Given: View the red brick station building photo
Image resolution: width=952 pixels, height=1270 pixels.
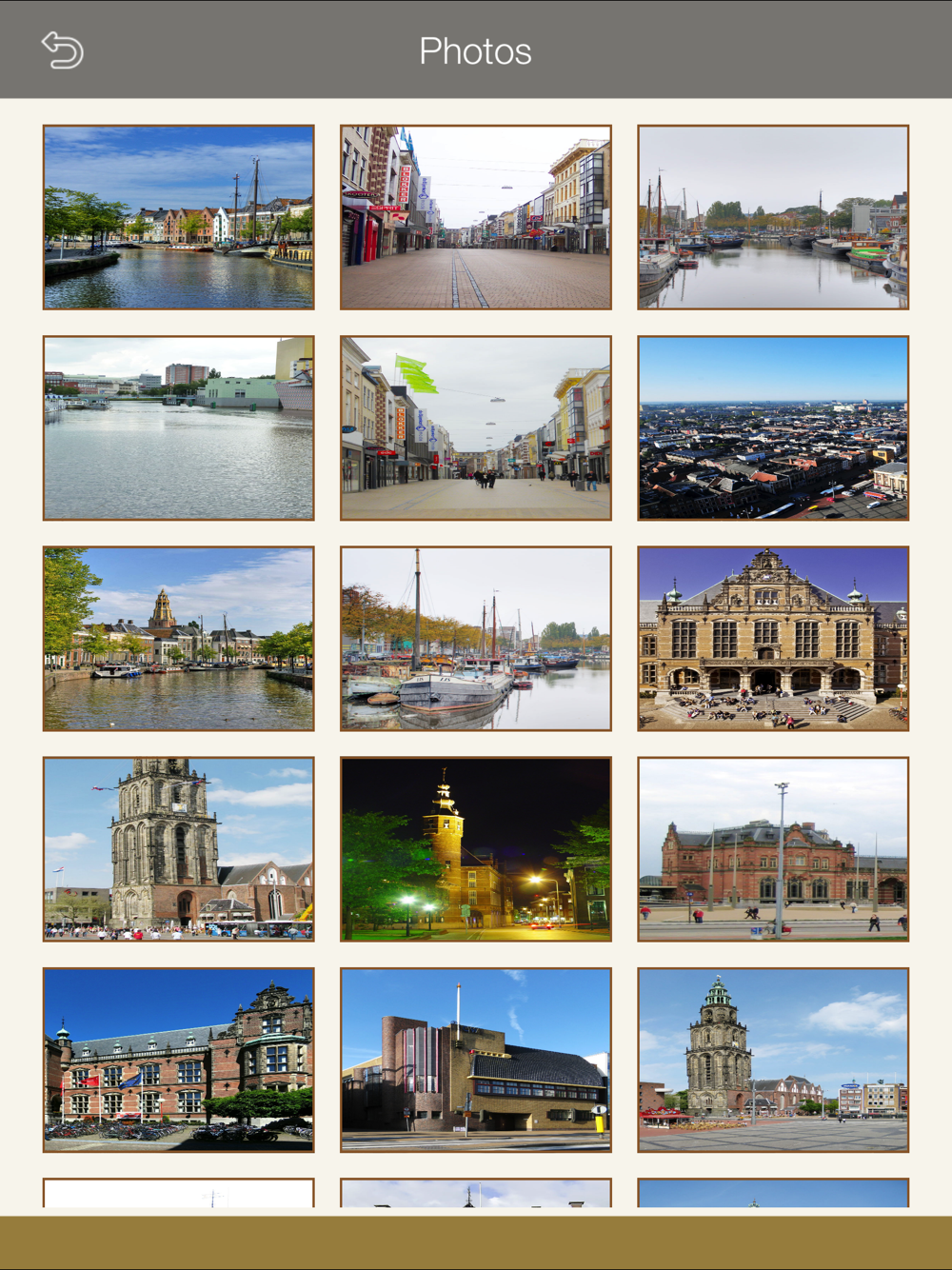Looking at the screenshot, I should (x=773, y=849).
